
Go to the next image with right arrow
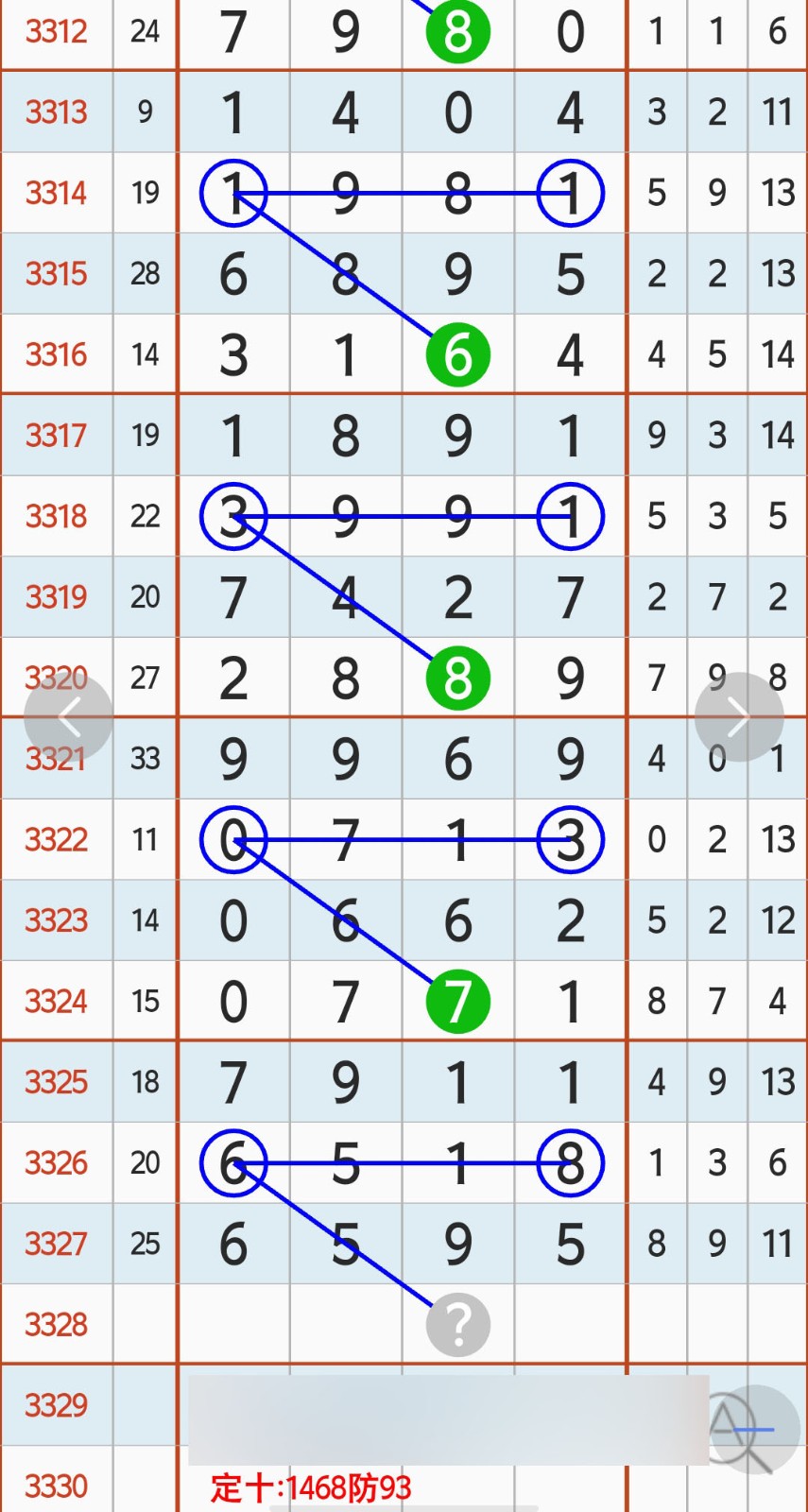point(738,718)
